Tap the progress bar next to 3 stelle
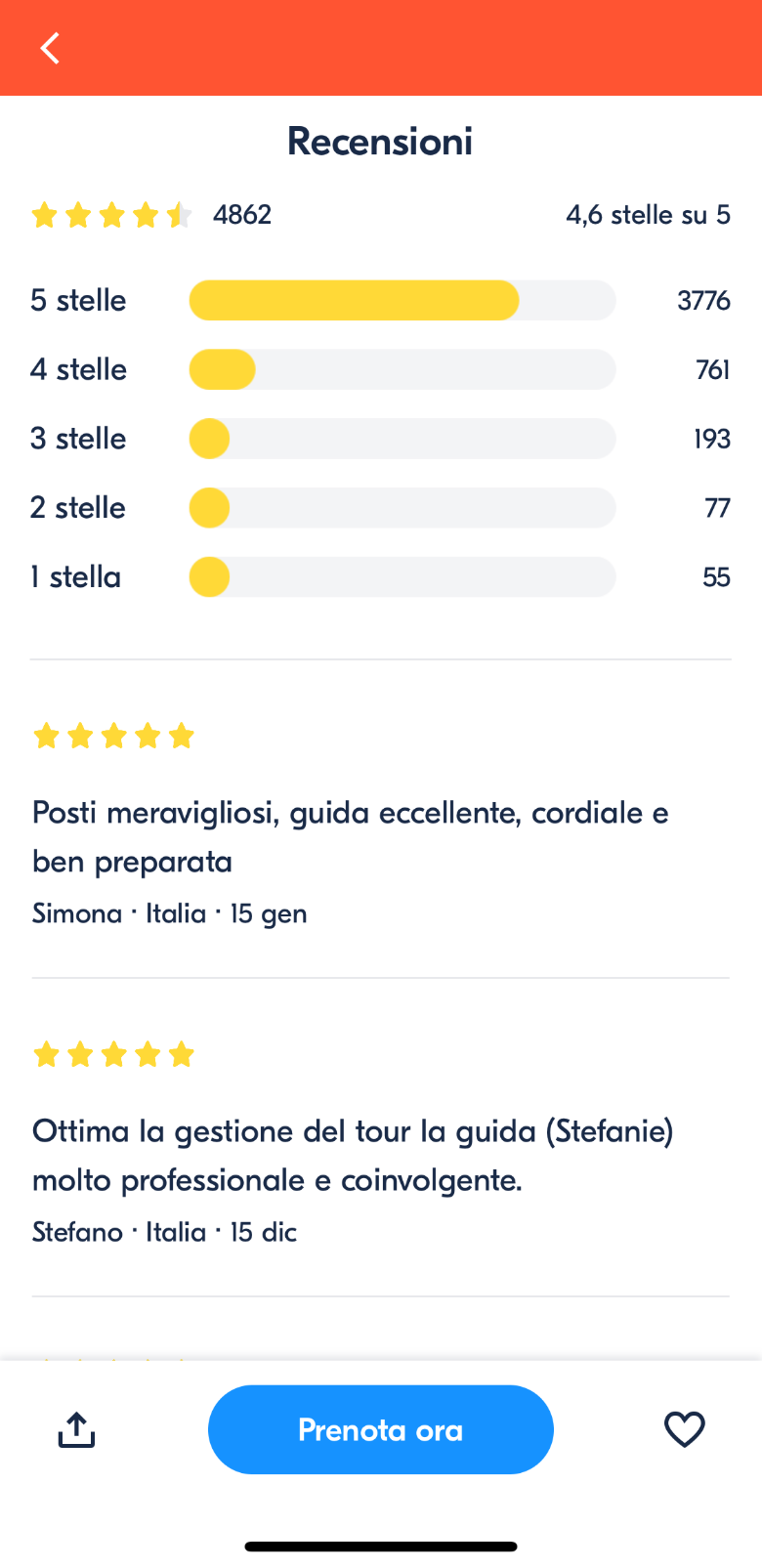This screenshot has width=762, height=1568. point(402,439)
